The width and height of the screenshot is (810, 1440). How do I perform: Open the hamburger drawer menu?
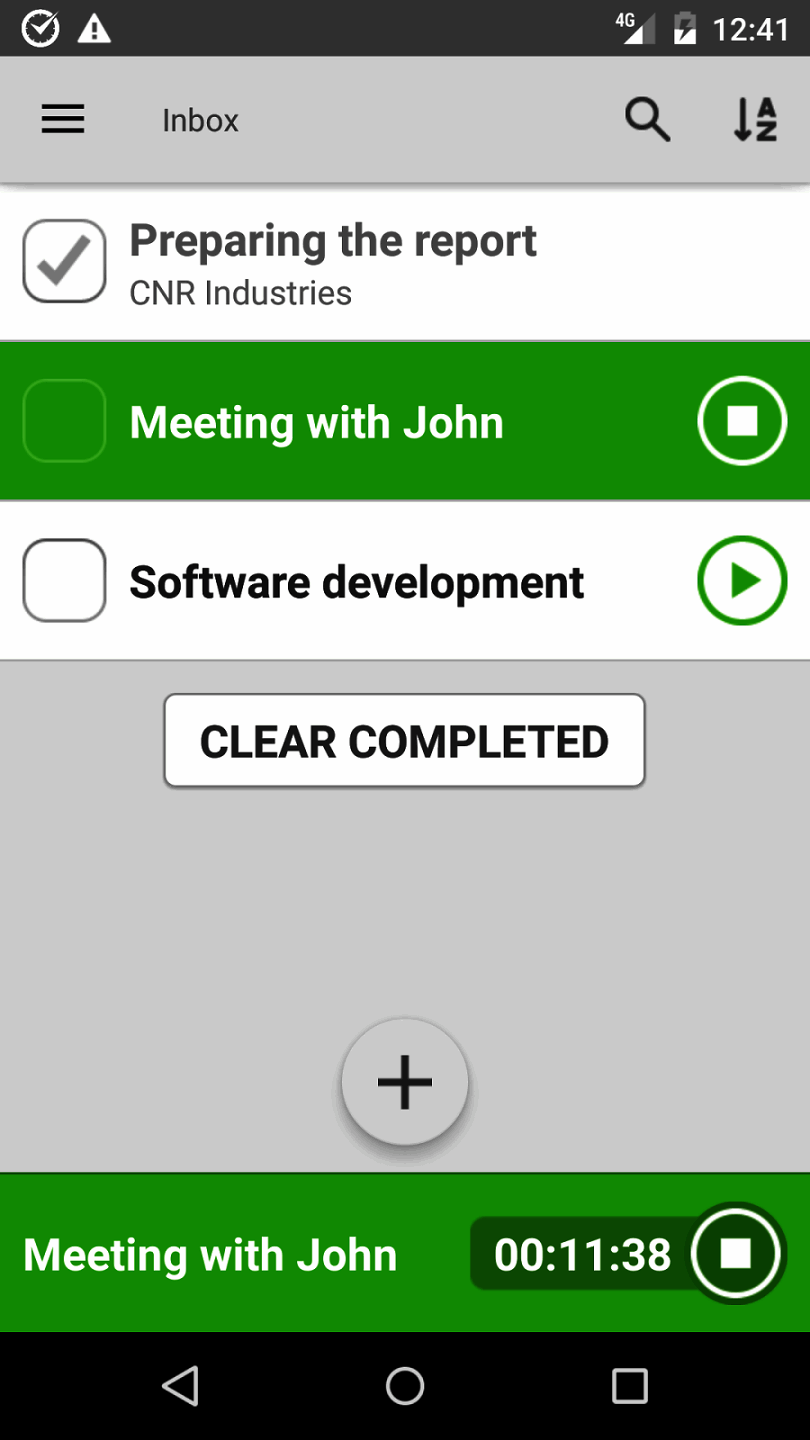(x=63, y=120)
